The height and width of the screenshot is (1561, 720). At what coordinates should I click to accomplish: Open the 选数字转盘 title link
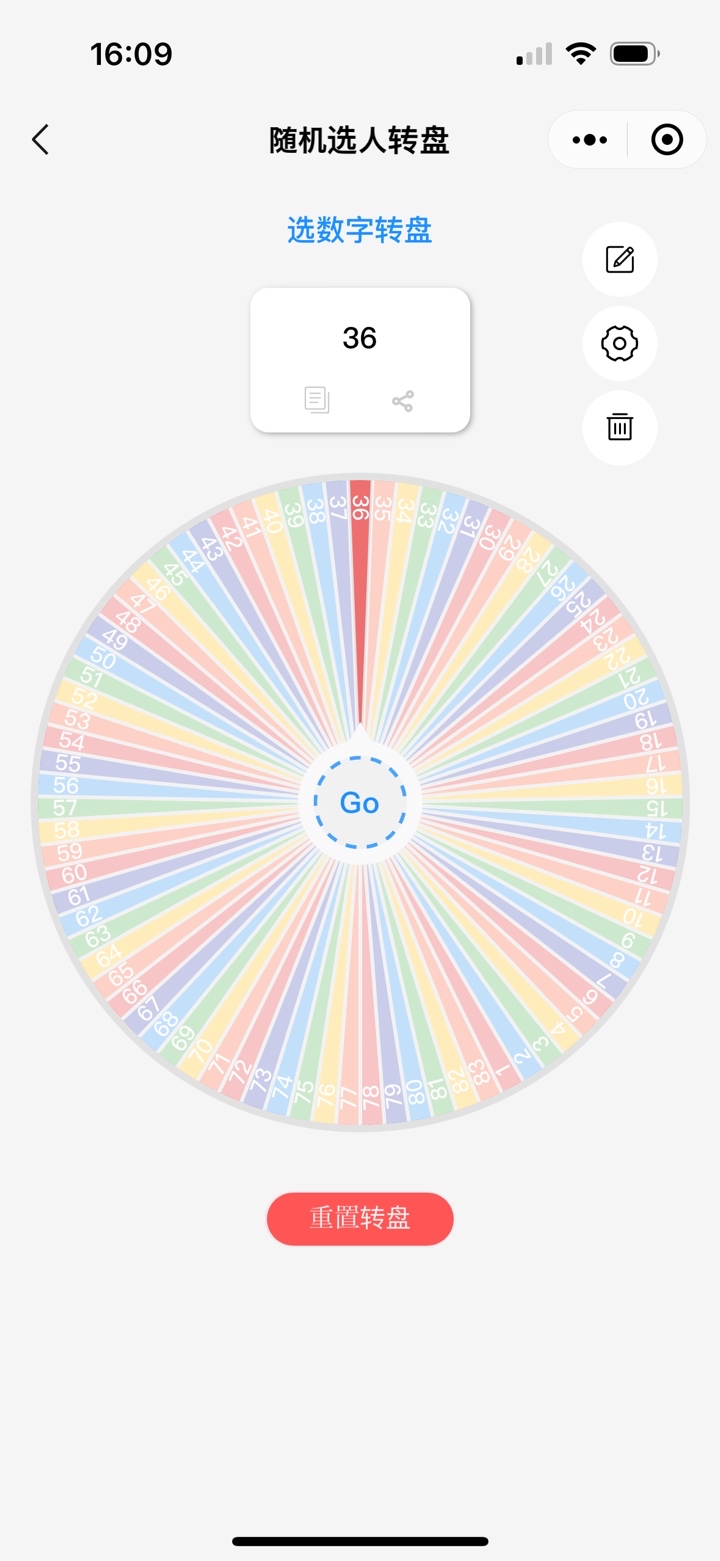(x=360, y=230)
